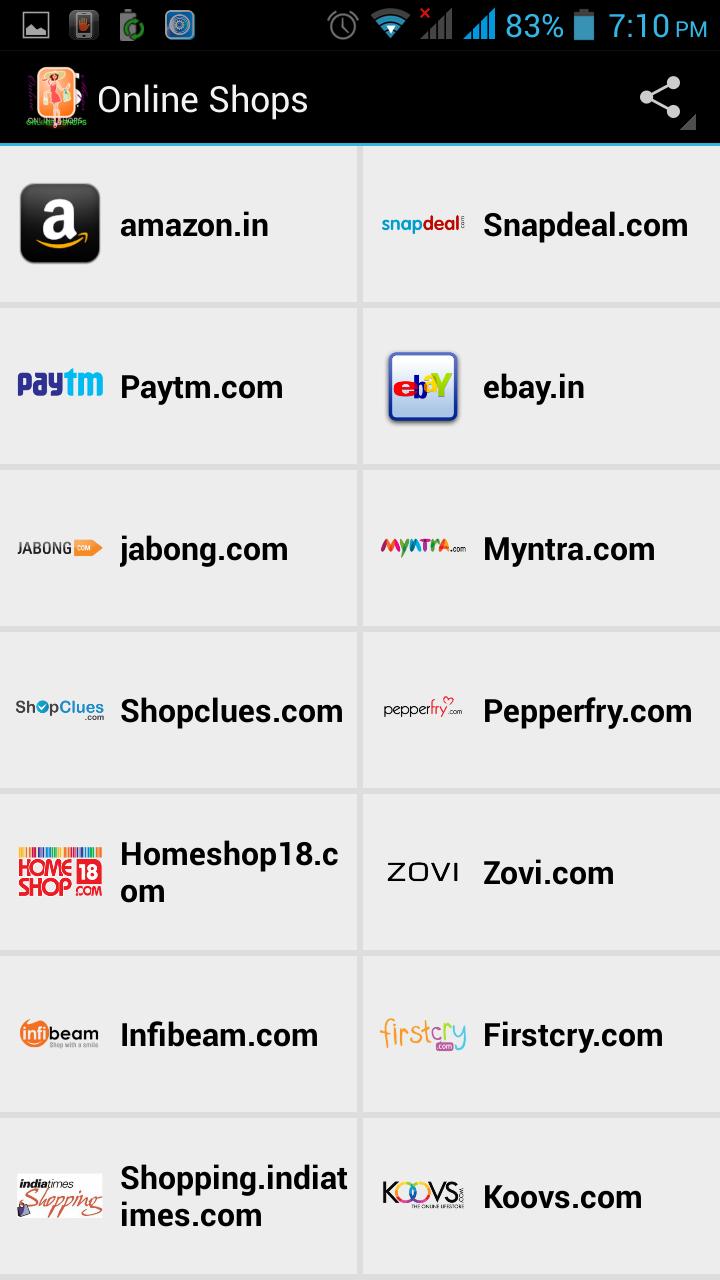Image resolution: width=720 pixels, height=1280 pixels.
Task: Select the Koovs.com list entry
Action: coord(540,1196)
